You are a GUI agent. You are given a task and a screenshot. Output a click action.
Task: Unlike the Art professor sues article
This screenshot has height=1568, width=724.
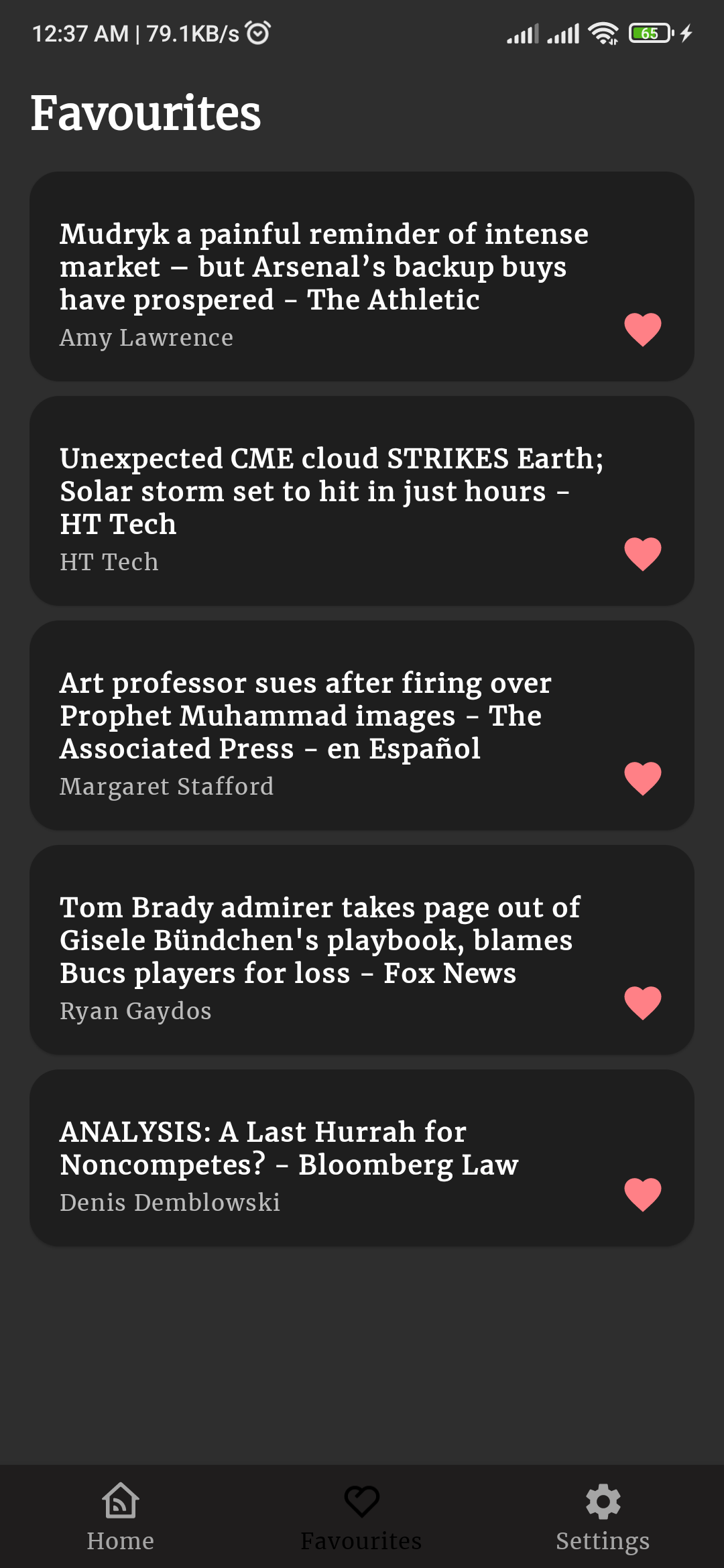pos(642,778)
